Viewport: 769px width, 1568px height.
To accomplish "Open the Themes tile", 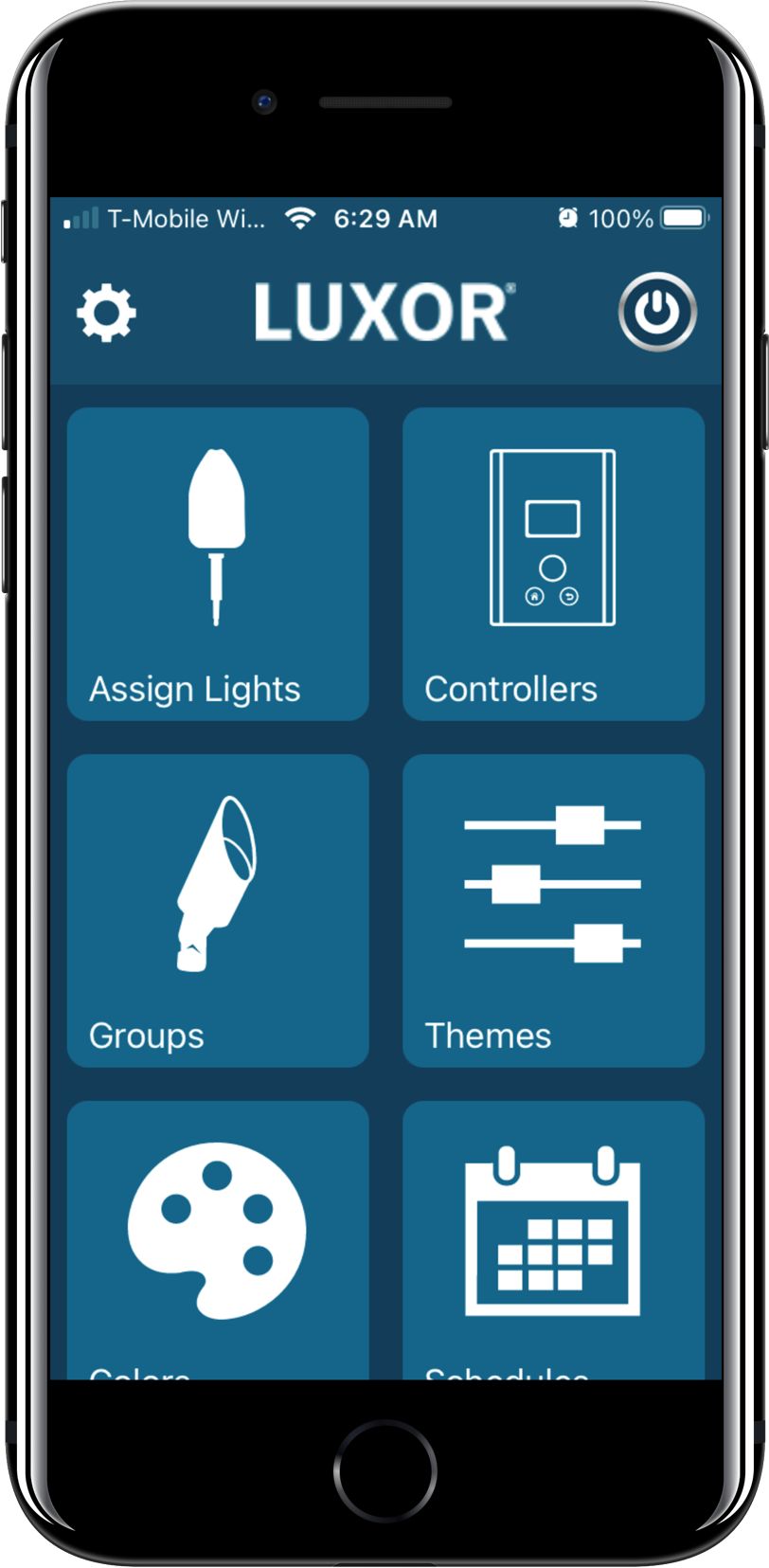I will [553, 910].
